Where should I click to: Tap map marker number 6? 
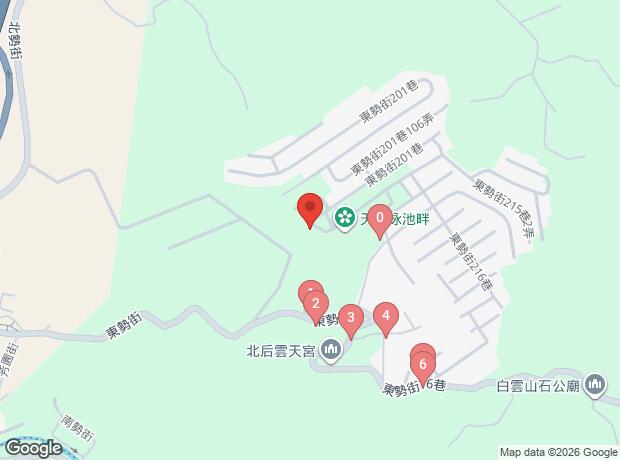pos(424,364)
